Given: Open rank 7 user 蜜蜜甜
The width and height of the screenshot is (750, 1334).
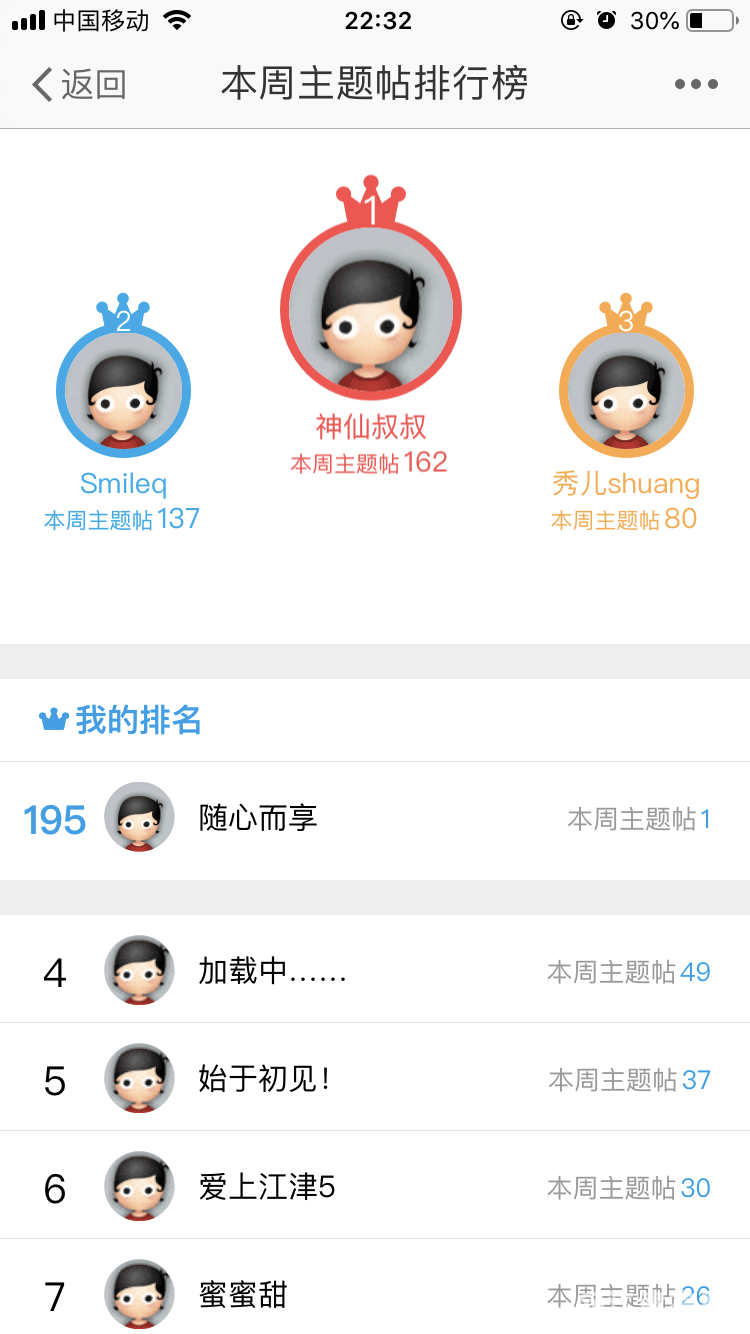Looking at the screenshot, I should pyautogui.click(x=374, y=1293).
